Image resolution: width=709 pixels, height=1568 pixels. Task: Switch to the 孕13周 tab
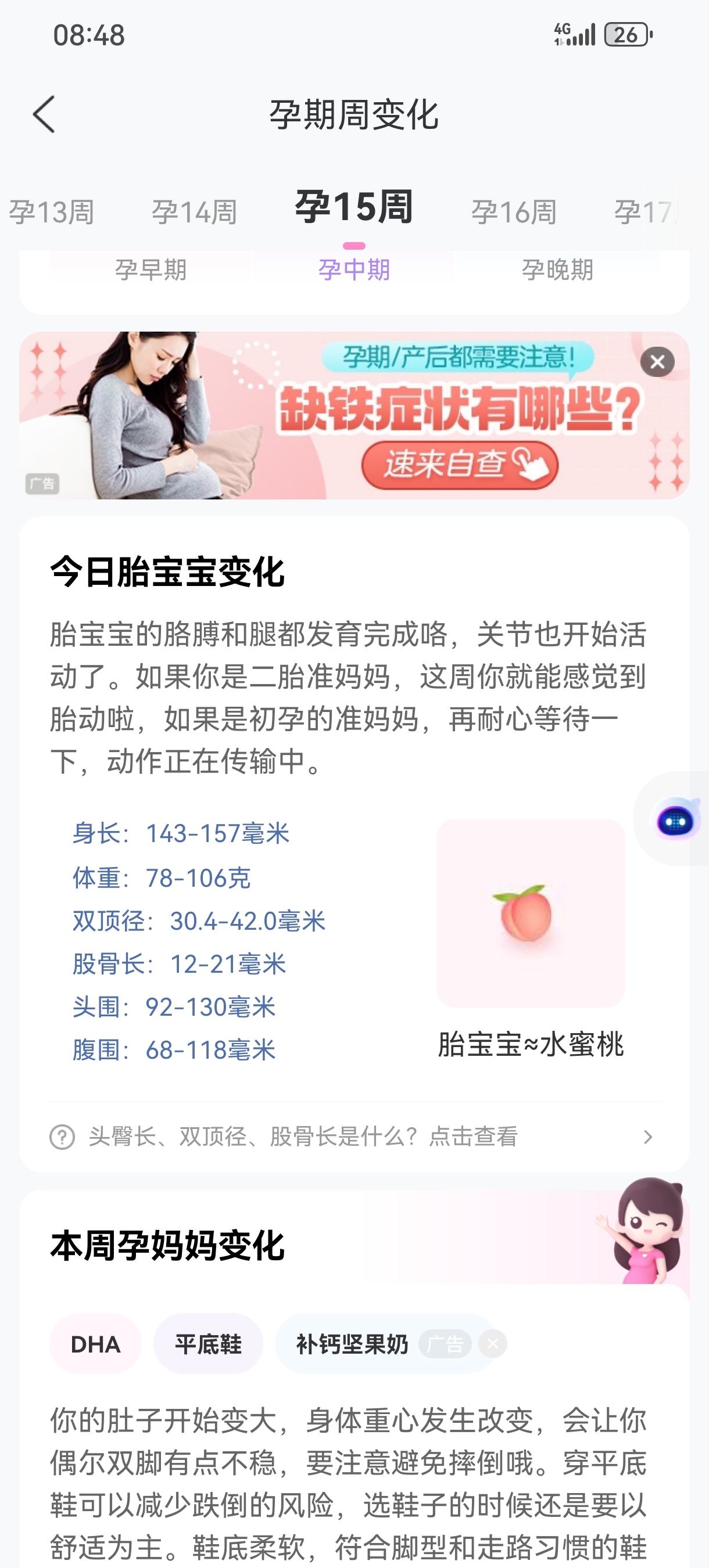[x=52, y=211]
